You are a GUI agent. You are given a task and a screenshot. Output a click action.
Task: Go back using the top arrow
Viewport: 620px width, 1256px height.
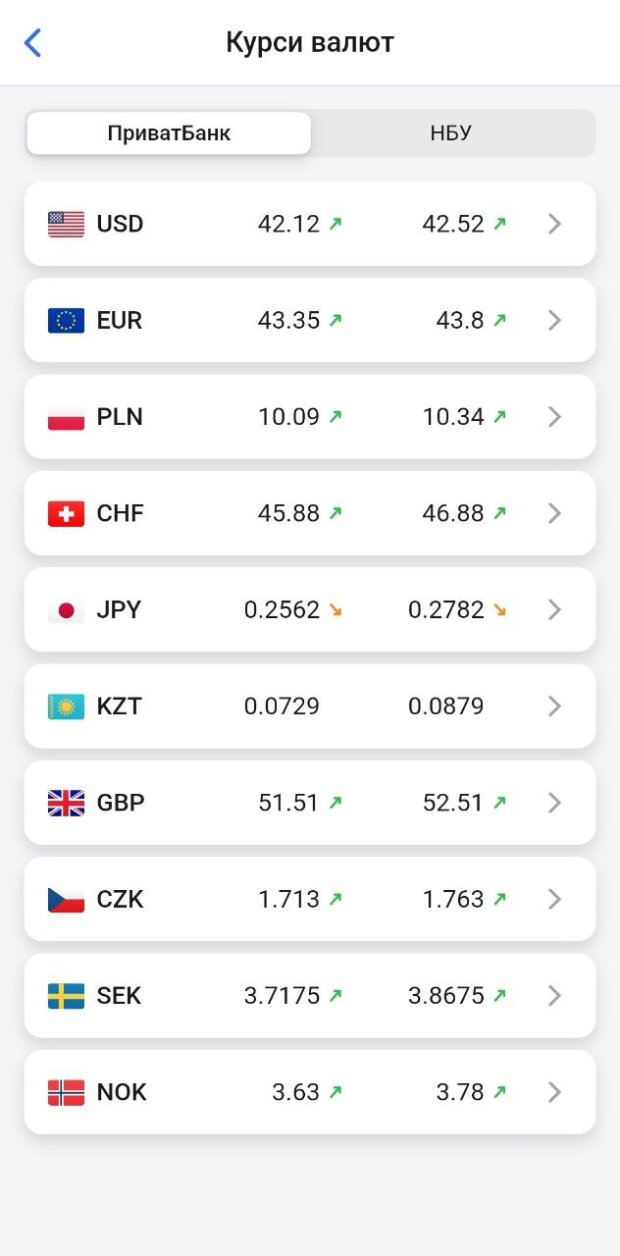[x=33, y=42]
